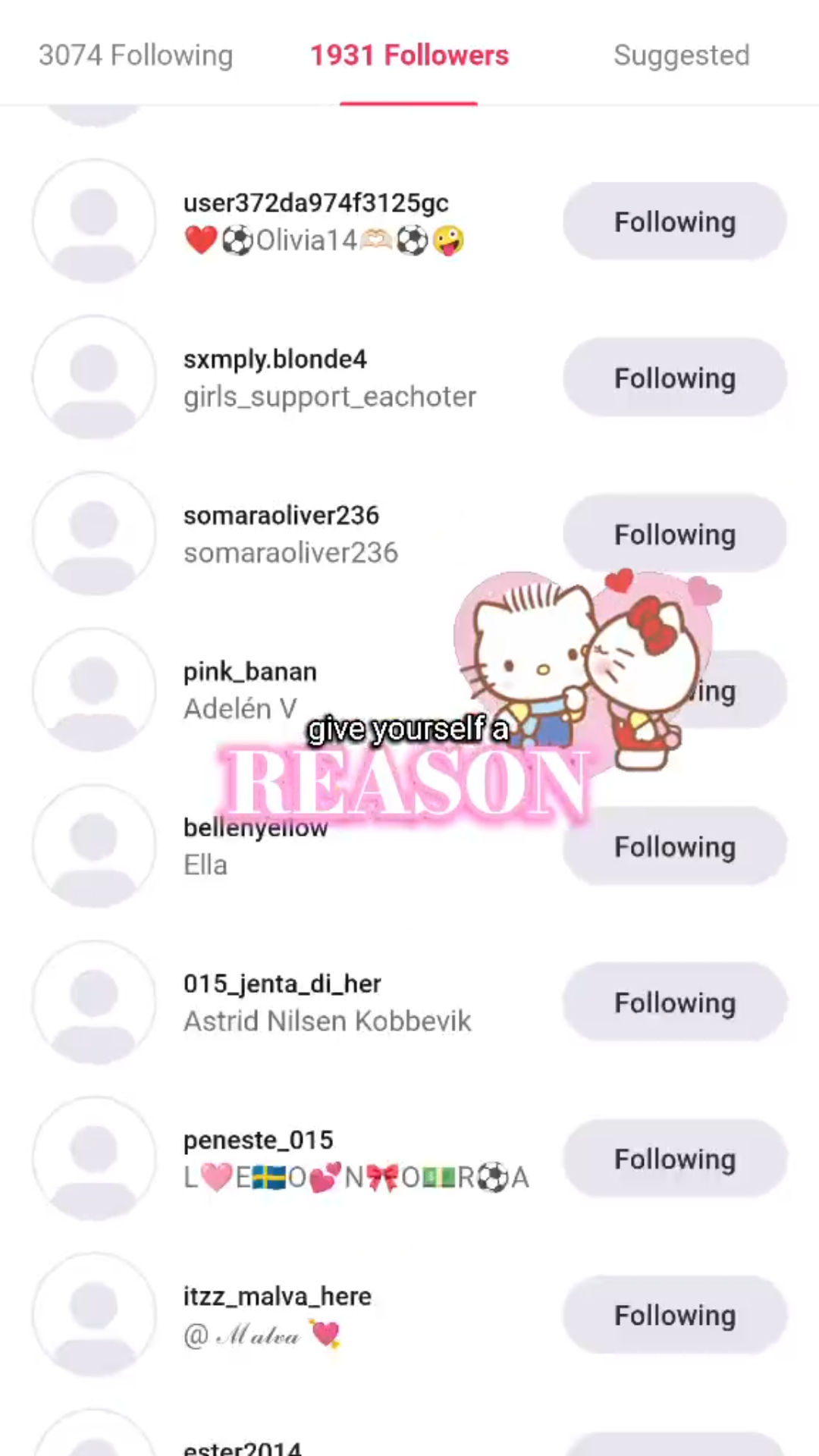This screenshot has width=819, height=1456.
Task: Select the 1931 Followers tab
Action: pyautogui.click(x=409, y=55)
